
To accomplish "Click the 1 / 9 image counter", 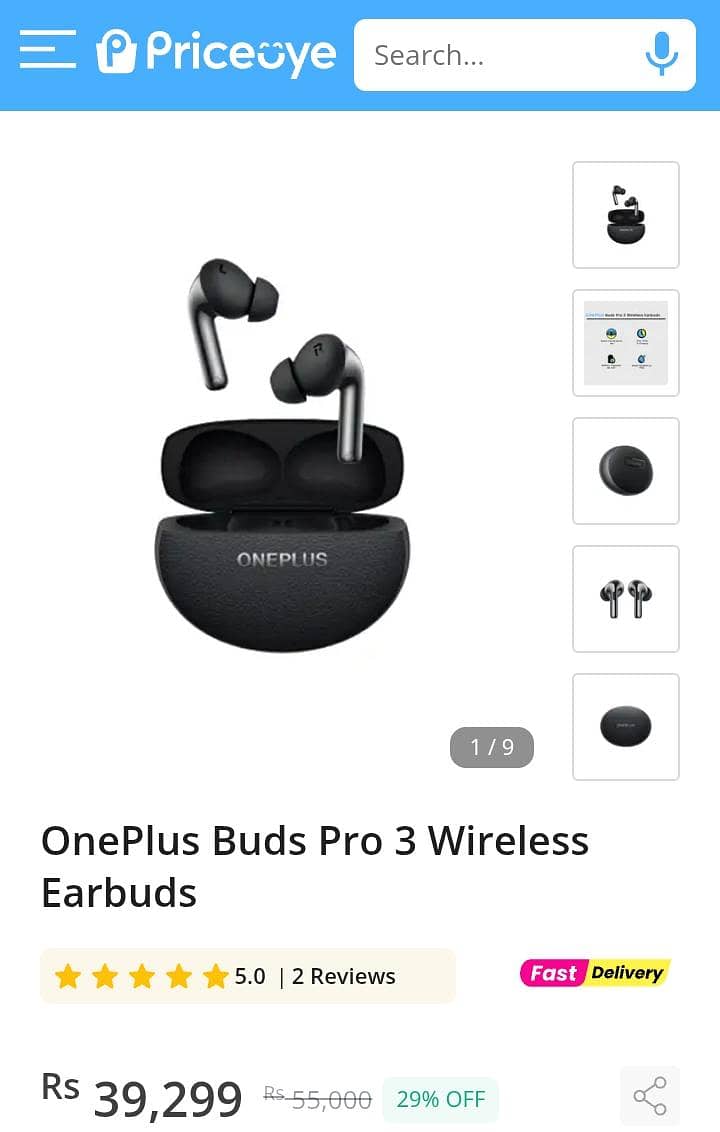I will click(491, 747).
